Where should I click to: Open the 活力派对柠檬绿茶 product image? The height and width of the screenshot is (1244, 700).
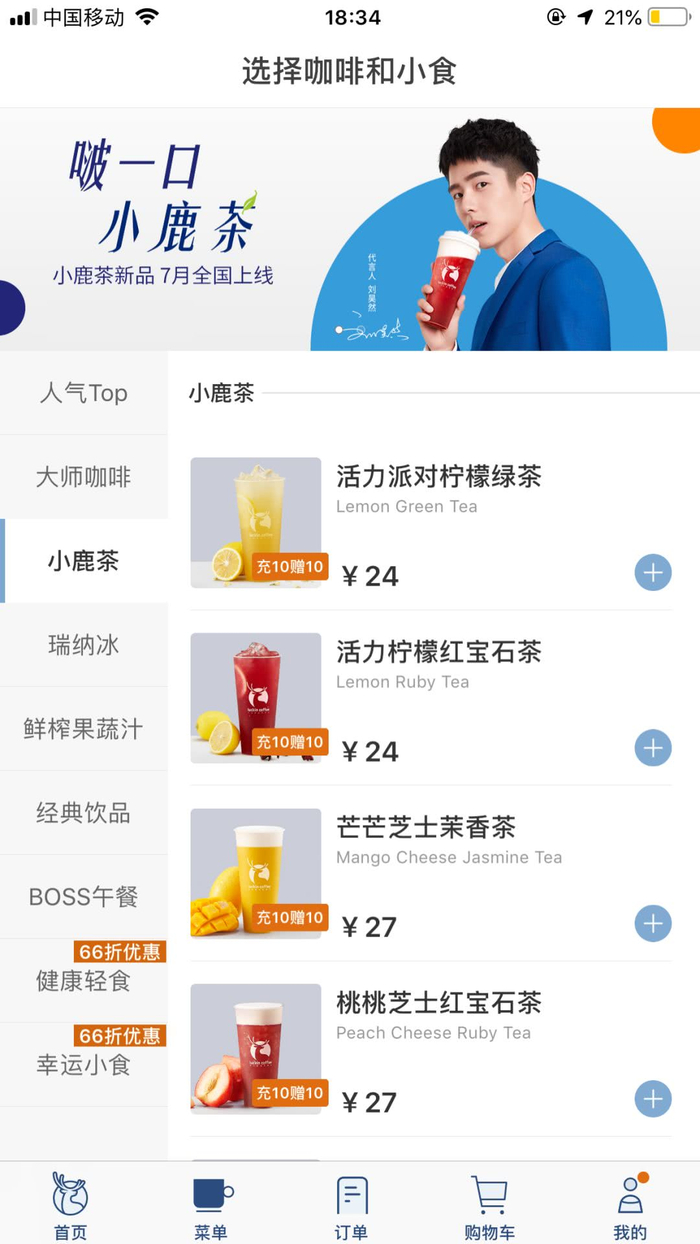pos(256,523)
